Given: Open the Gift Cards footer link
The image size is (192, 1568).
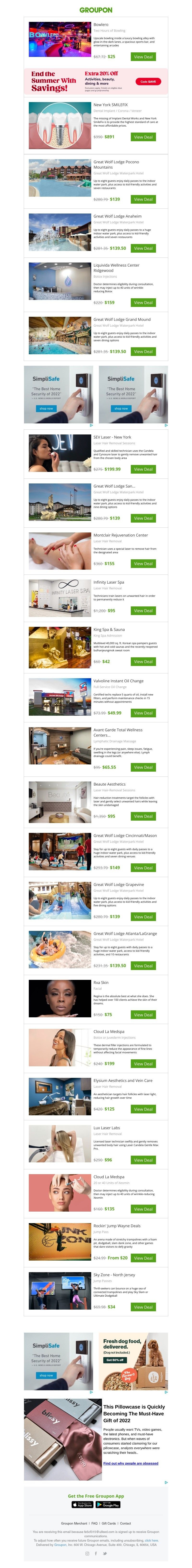Looking at the screenshot, I should coord(109,1524).
